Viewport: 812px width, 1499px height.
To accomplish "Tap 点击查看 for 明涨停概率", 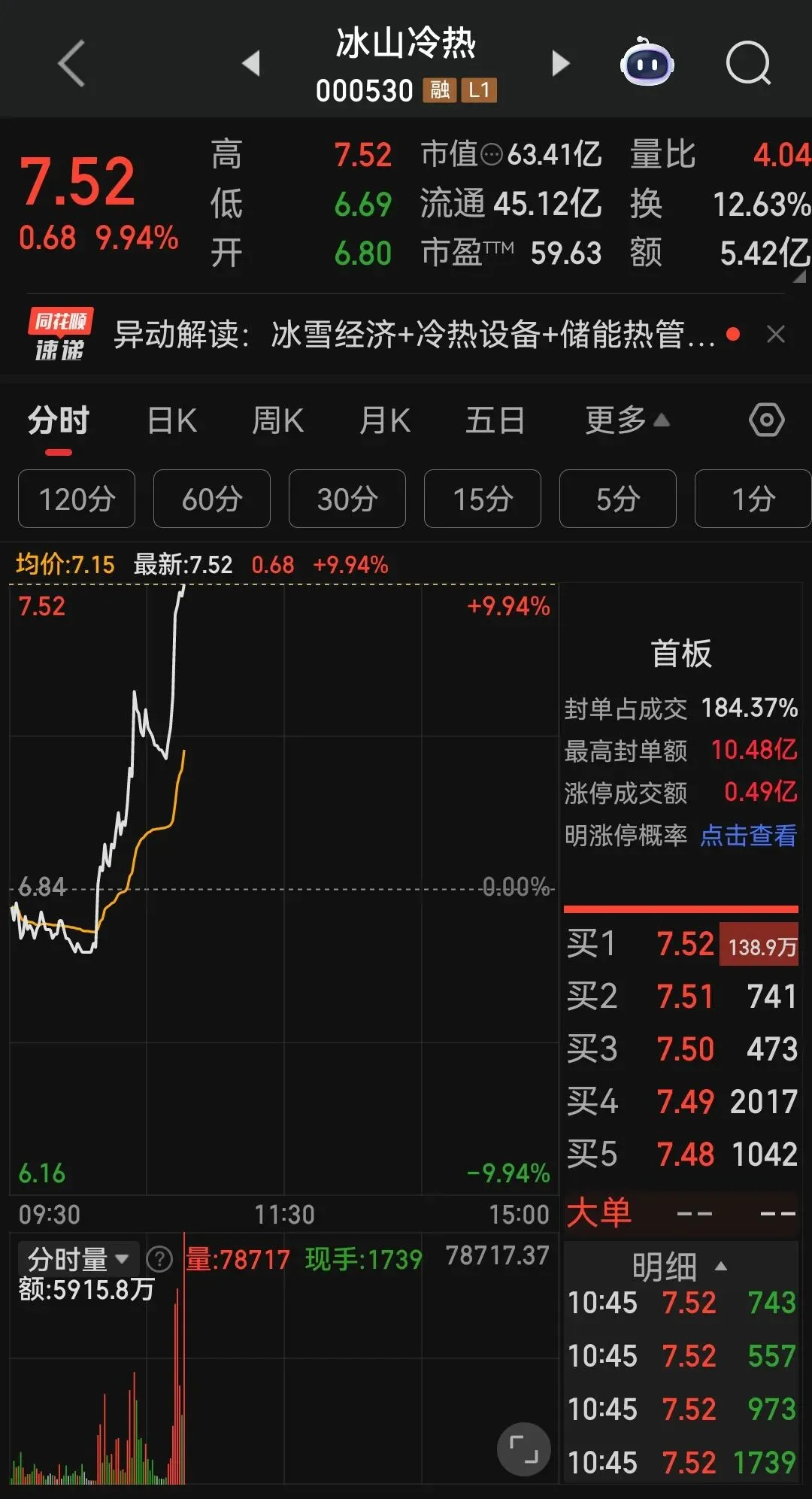I will 748,835.
